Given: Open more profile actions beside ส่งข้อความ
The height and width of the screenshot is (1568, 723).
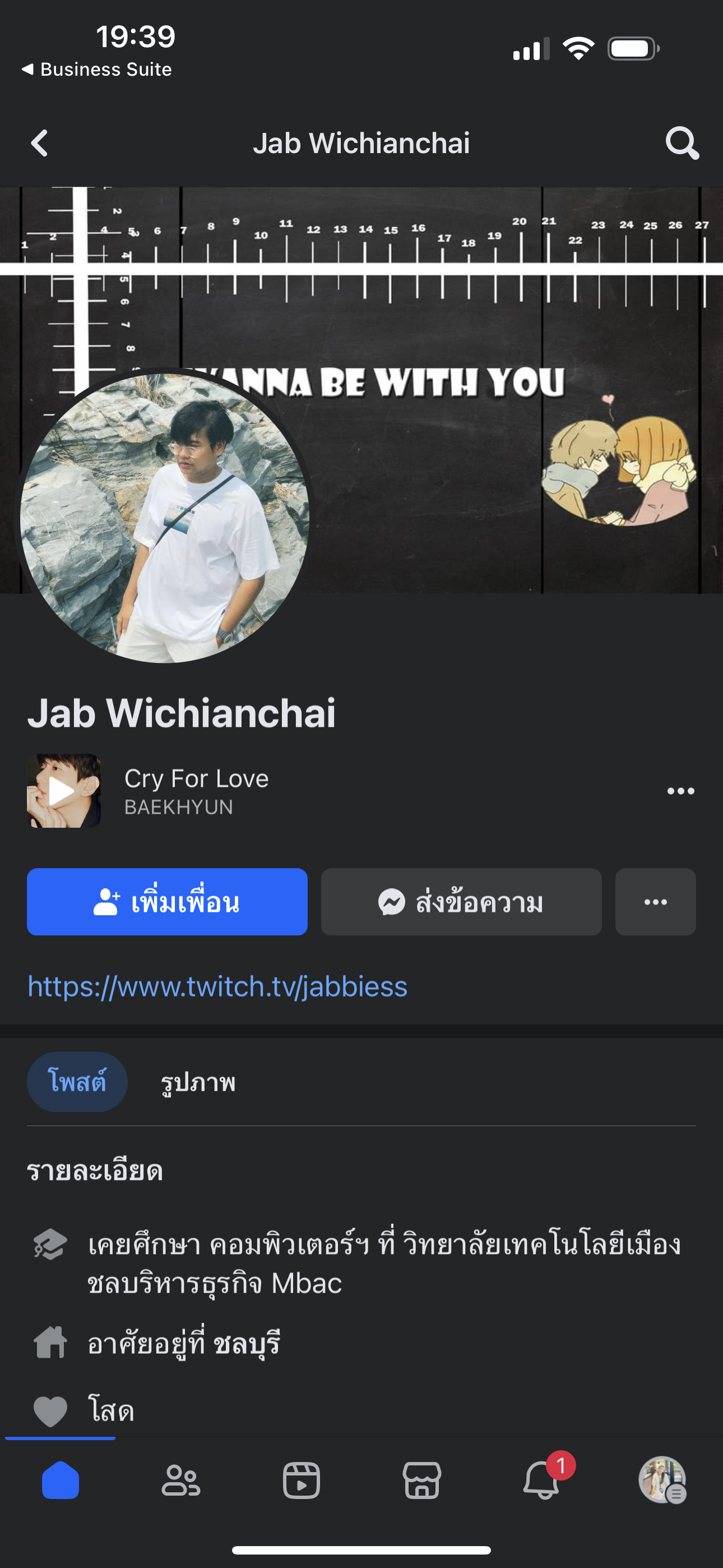Looking at the screenshot, I should [x=655, y=901].
